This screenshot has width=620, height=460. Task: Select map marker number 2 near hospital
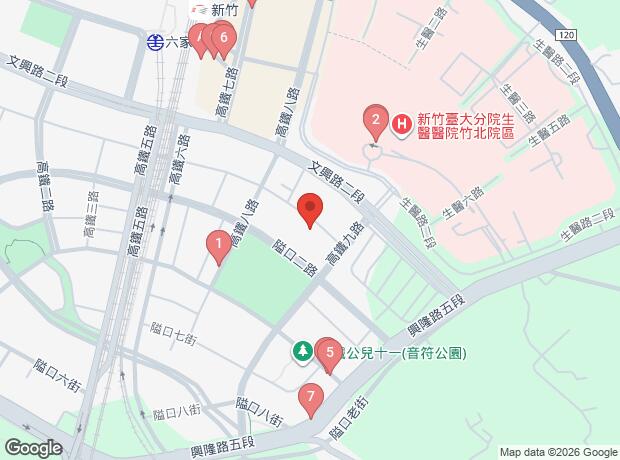coord(375,120)
